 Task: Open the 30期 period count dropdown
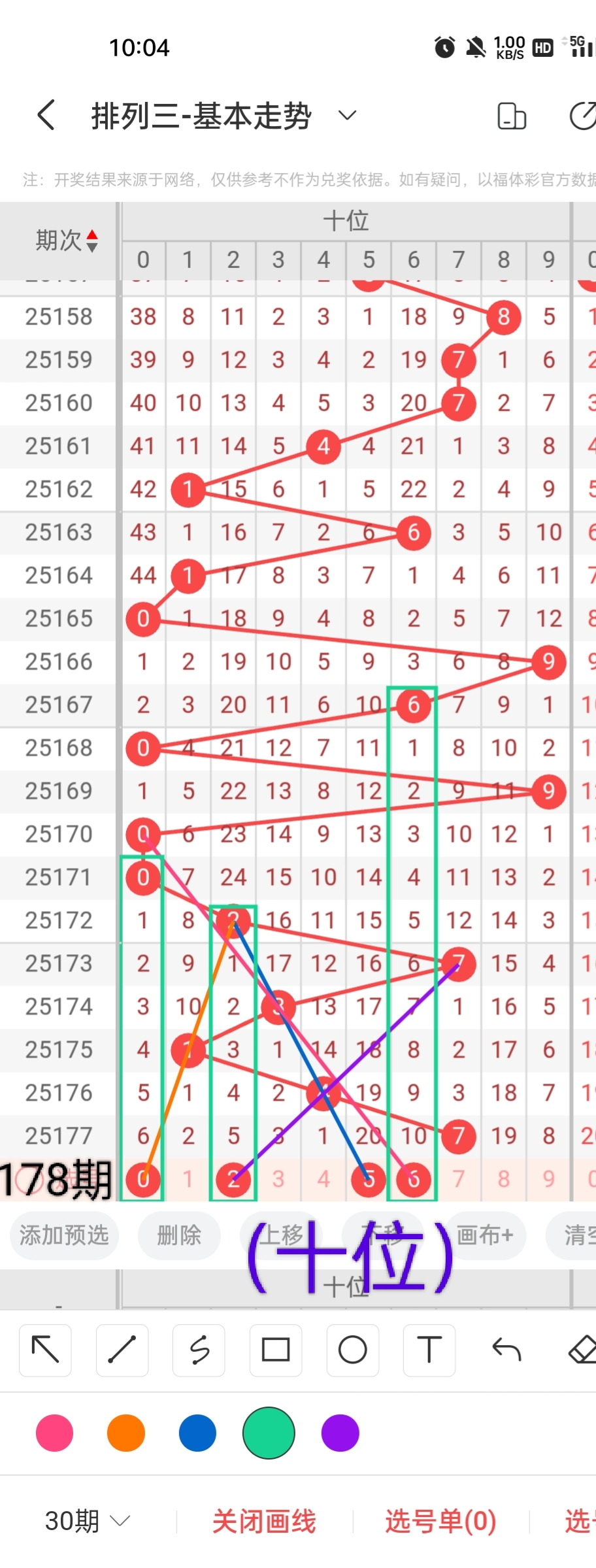(x=88, y=1521)
